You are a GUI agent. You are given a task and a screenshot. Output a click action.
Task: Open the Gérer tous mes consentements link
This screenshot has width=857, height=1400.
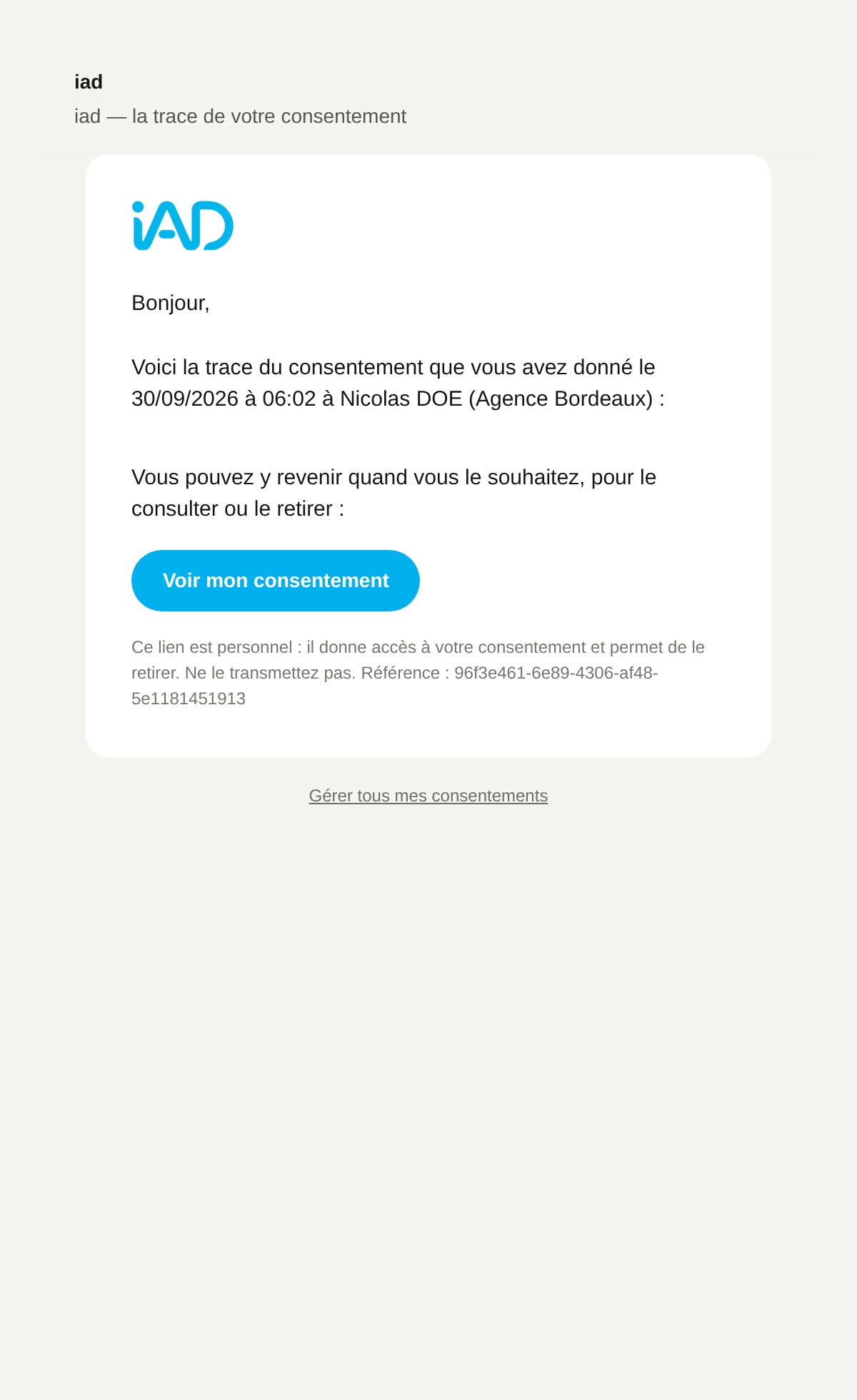[428, 796]
